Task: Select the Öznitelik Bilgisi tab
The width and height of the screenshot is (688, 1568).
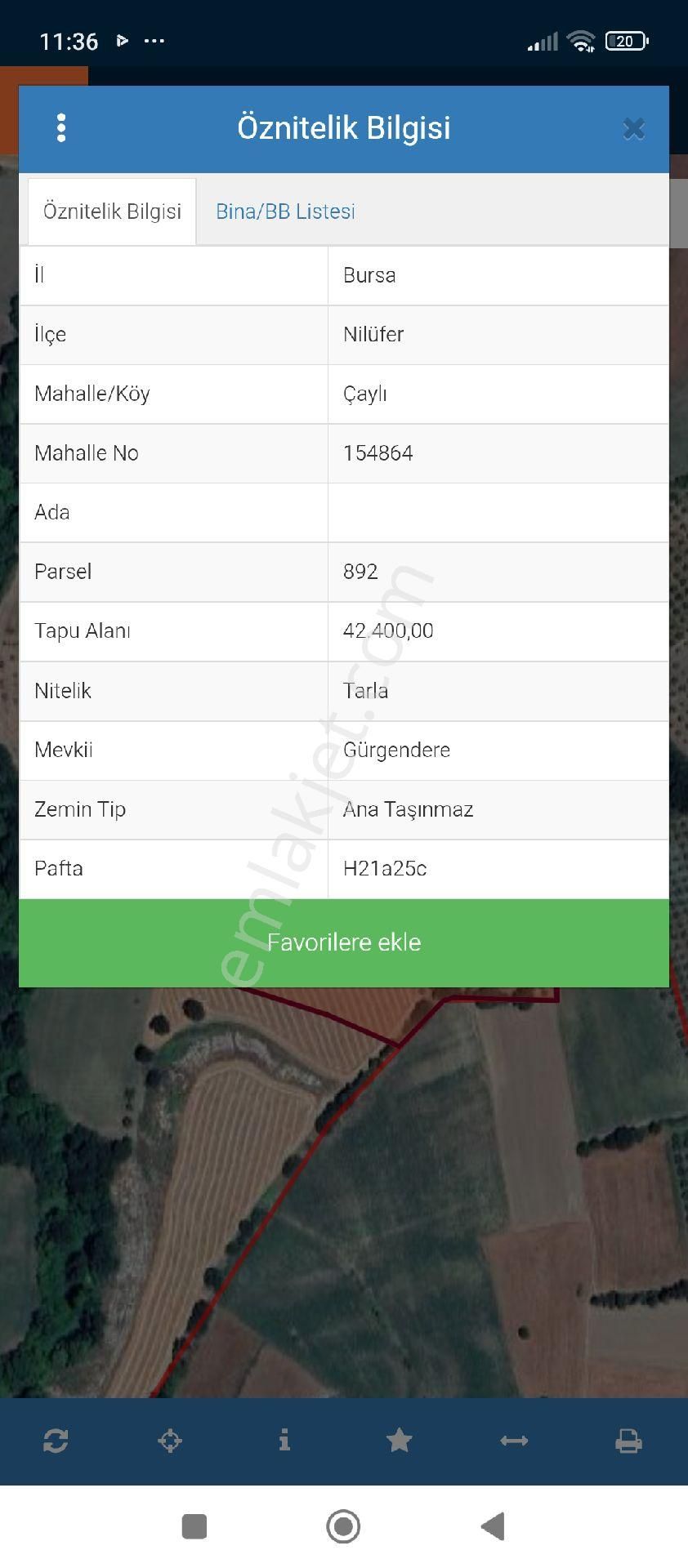Action: coord(112,212)
